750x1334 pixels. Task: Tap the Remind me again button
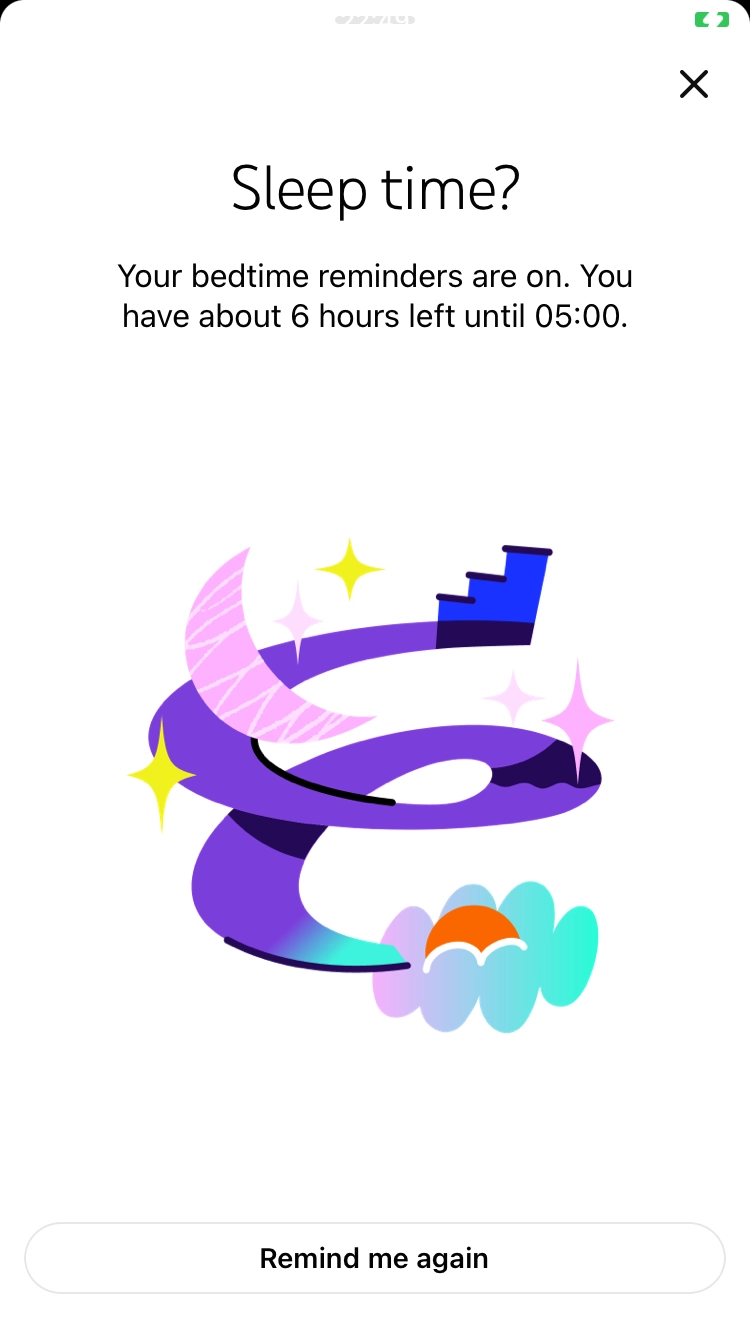click(374, 1258)
